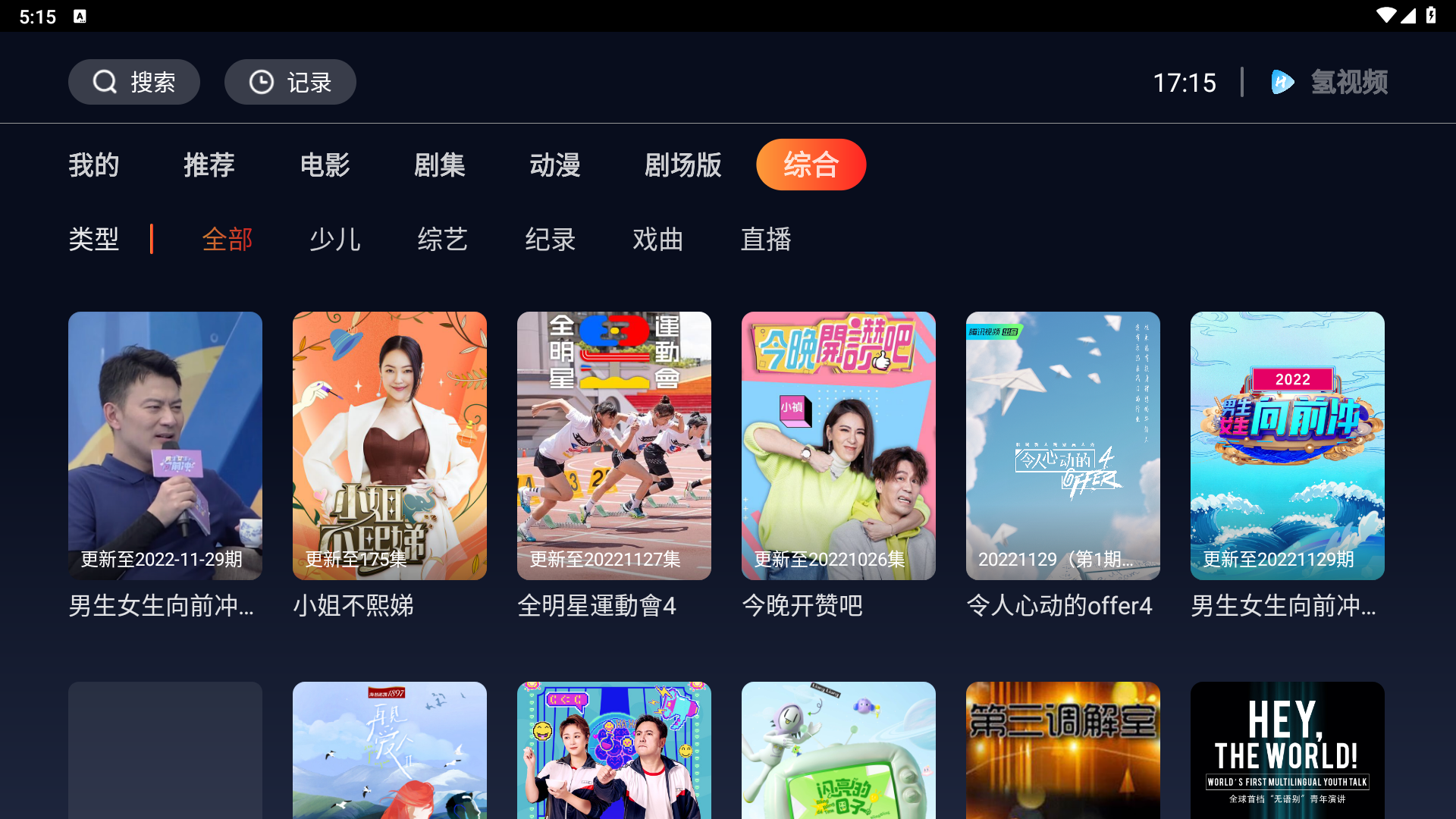
Task: Open the 搜索 search button
Action: coord(134,82)
